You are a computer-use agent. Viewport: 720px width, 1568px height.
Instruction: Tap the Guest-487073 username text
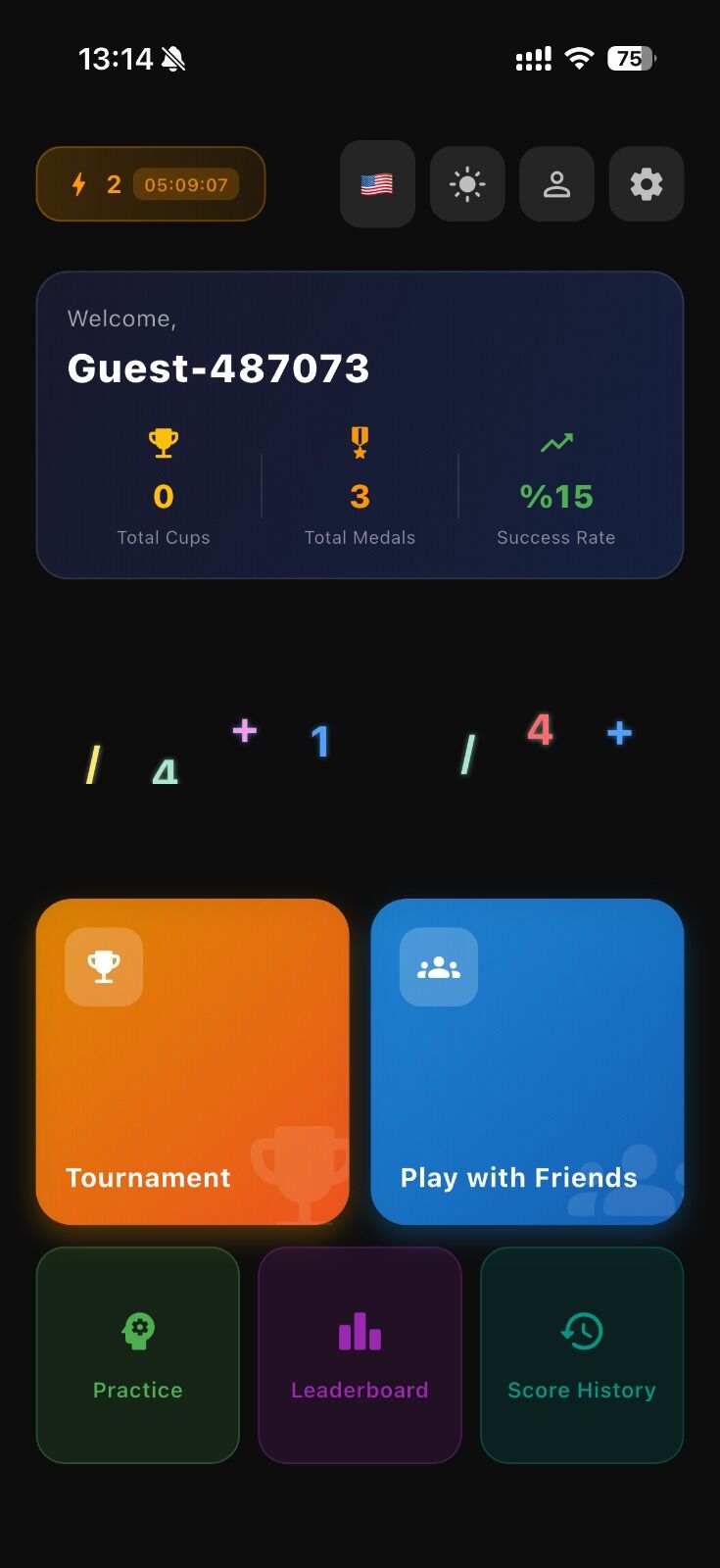tap(217, 368)
